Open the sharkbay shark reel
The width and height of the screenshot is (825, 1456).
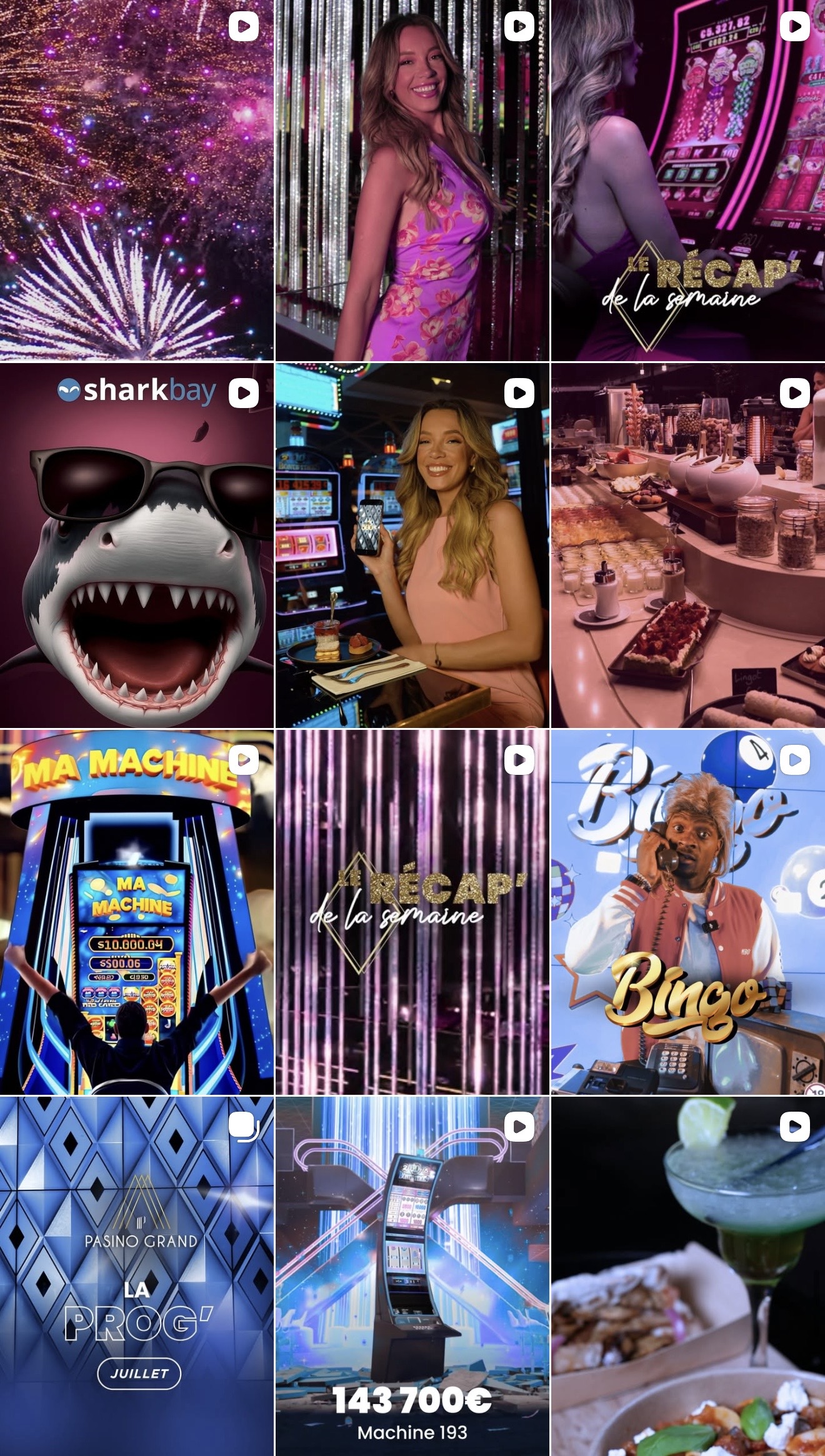[x=136, y=545]
